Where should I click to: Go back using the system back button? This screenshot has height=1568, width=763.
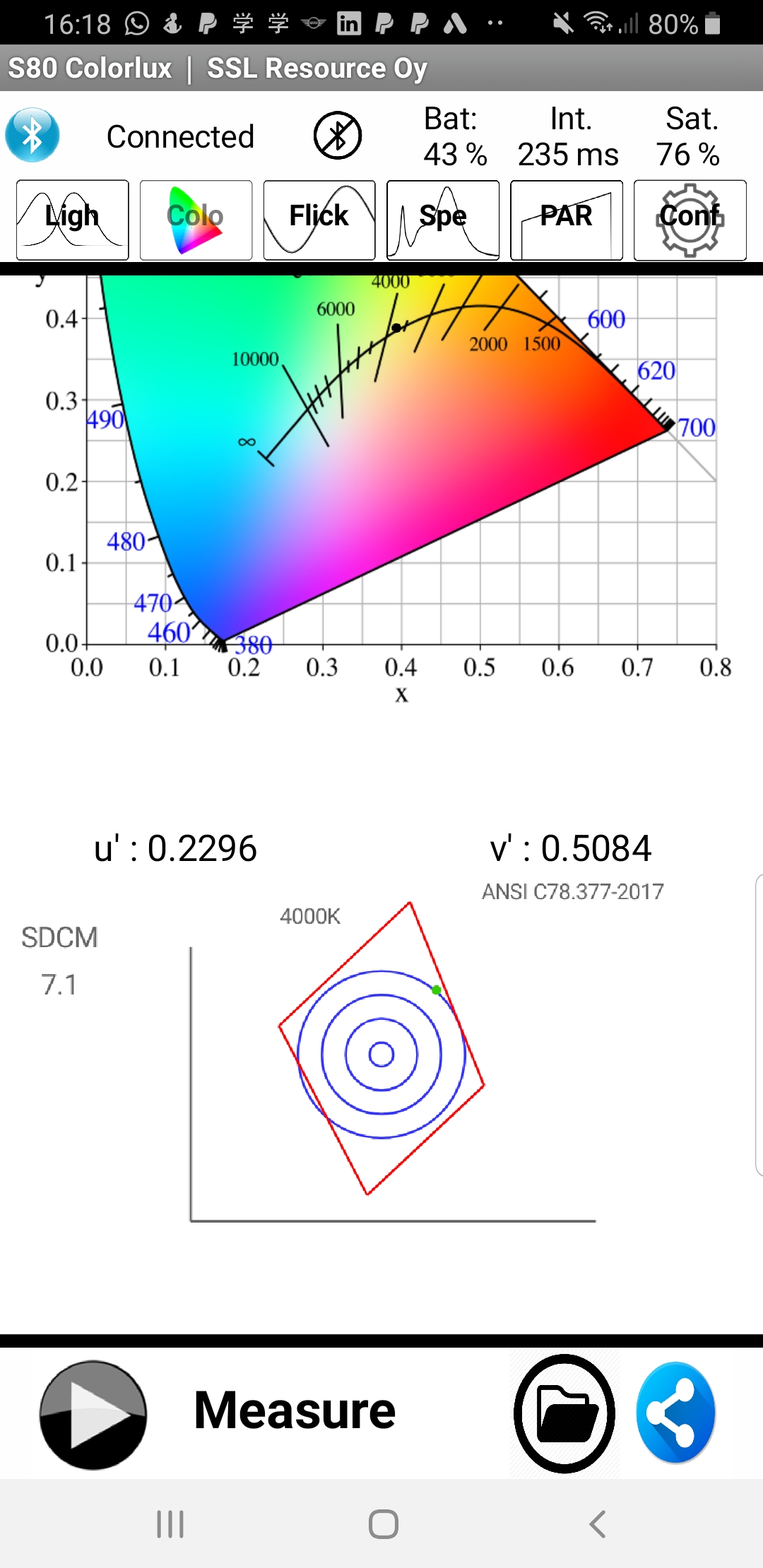(598, 1524)
